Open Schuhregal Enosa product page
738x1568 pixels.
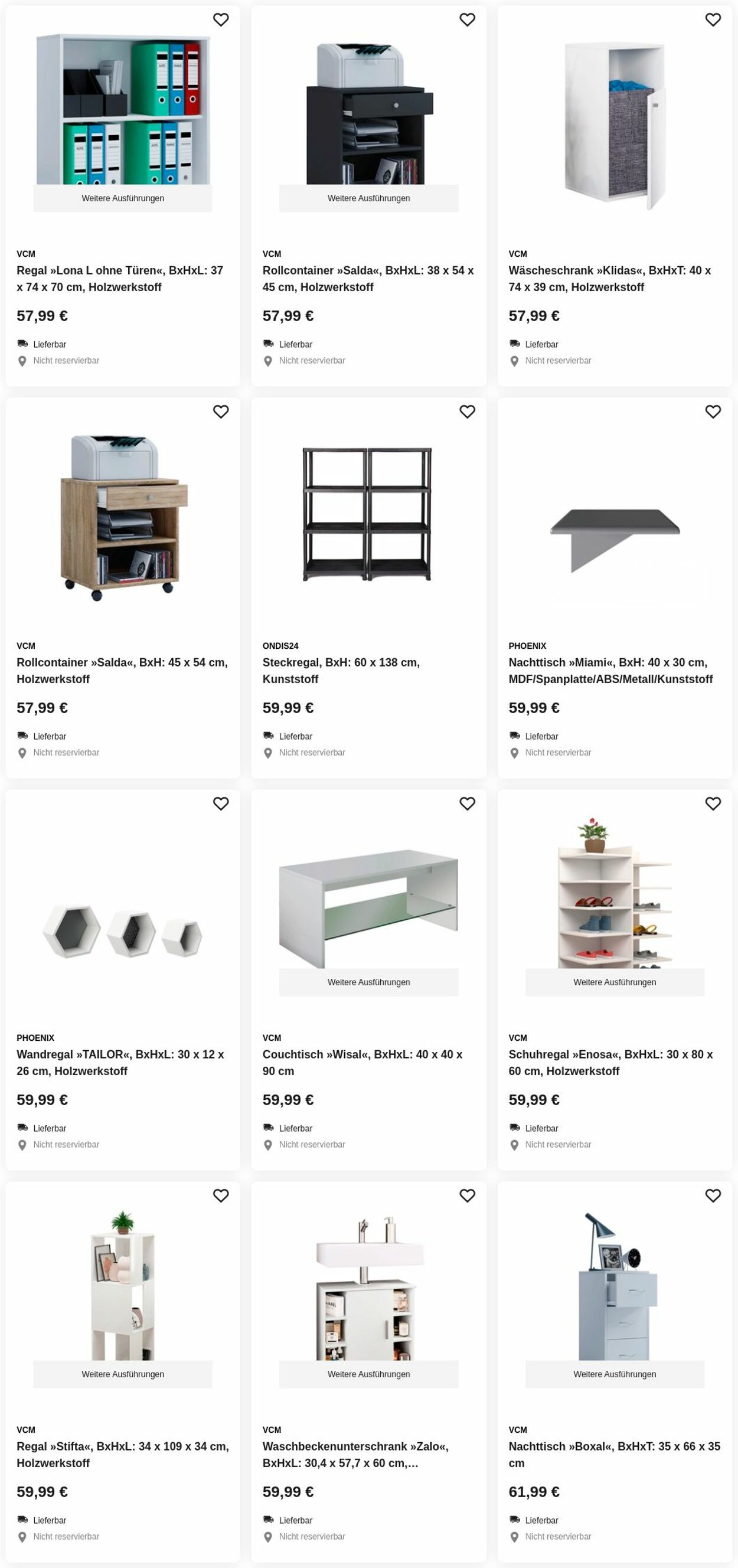coord(610,1062)
